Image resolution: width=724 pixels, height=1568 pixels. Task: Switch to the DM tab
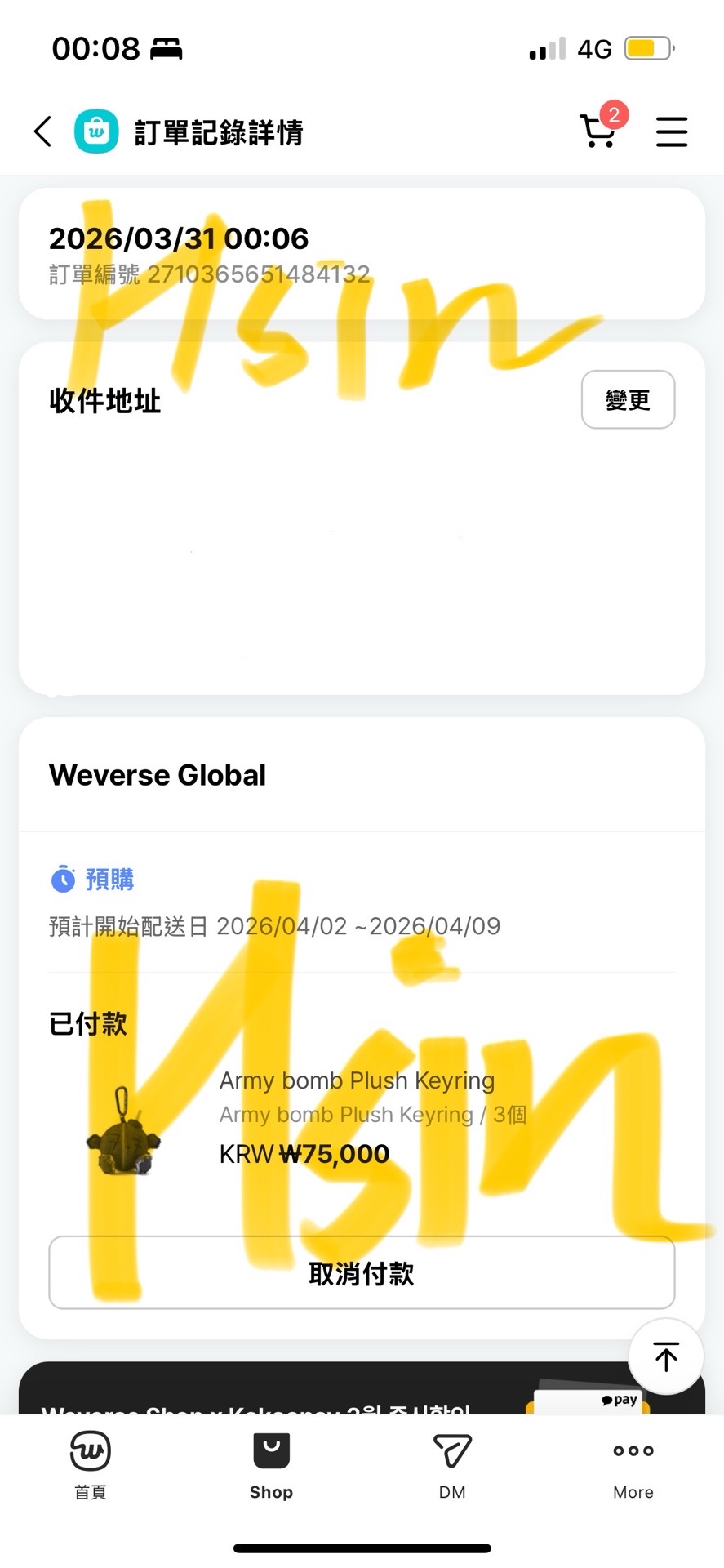451,1466
